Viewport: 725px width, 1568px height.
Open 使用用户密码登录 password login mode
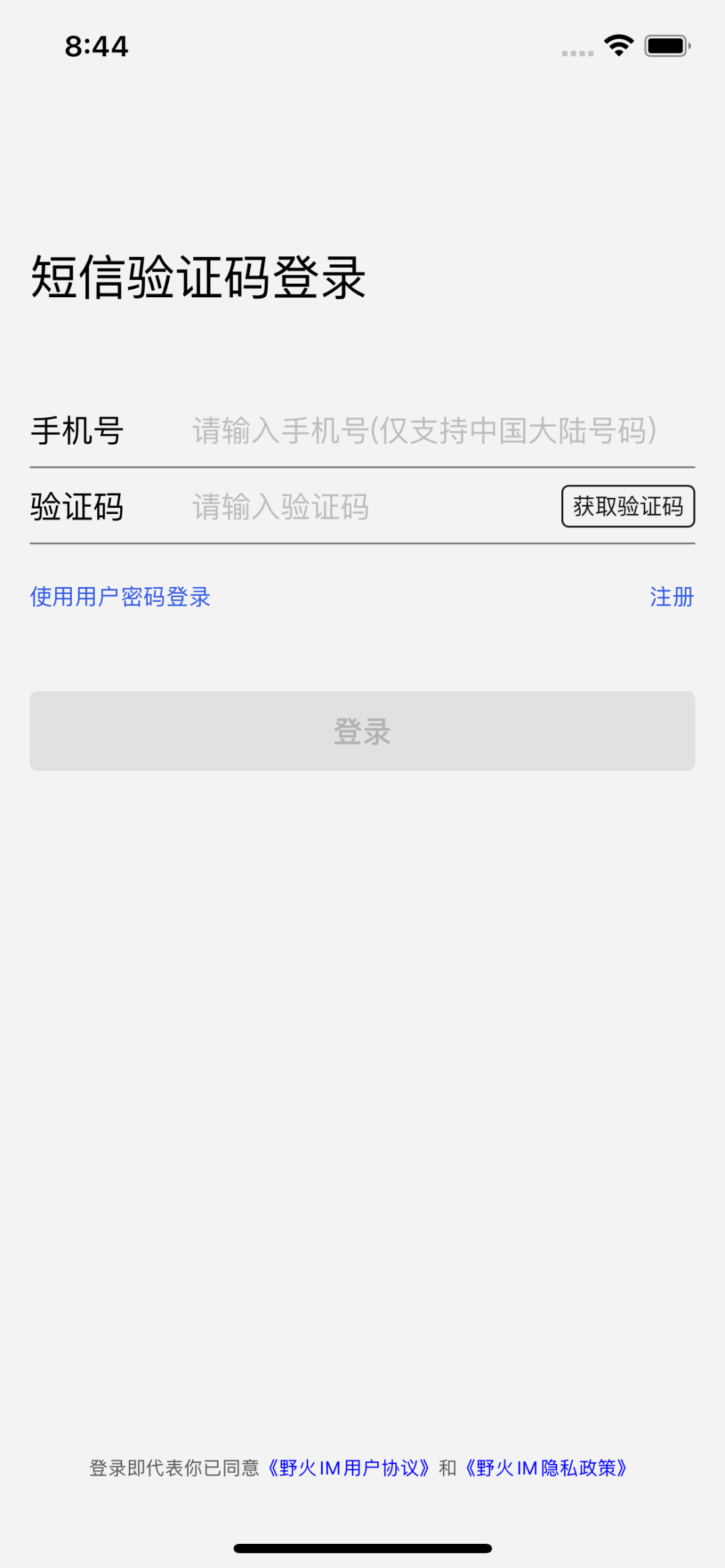[x=119, y=596]
